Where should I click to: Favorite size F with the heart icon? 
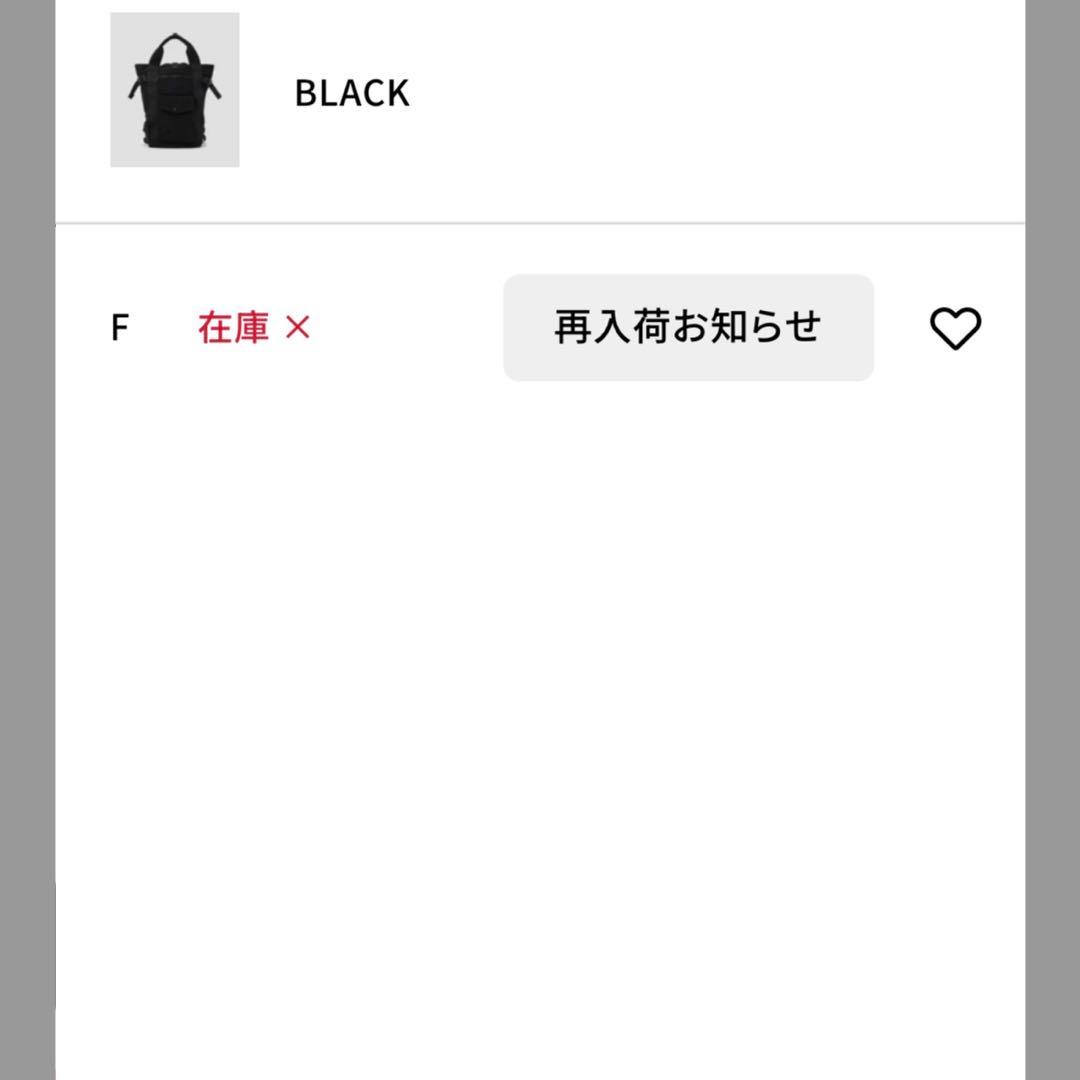955,329
